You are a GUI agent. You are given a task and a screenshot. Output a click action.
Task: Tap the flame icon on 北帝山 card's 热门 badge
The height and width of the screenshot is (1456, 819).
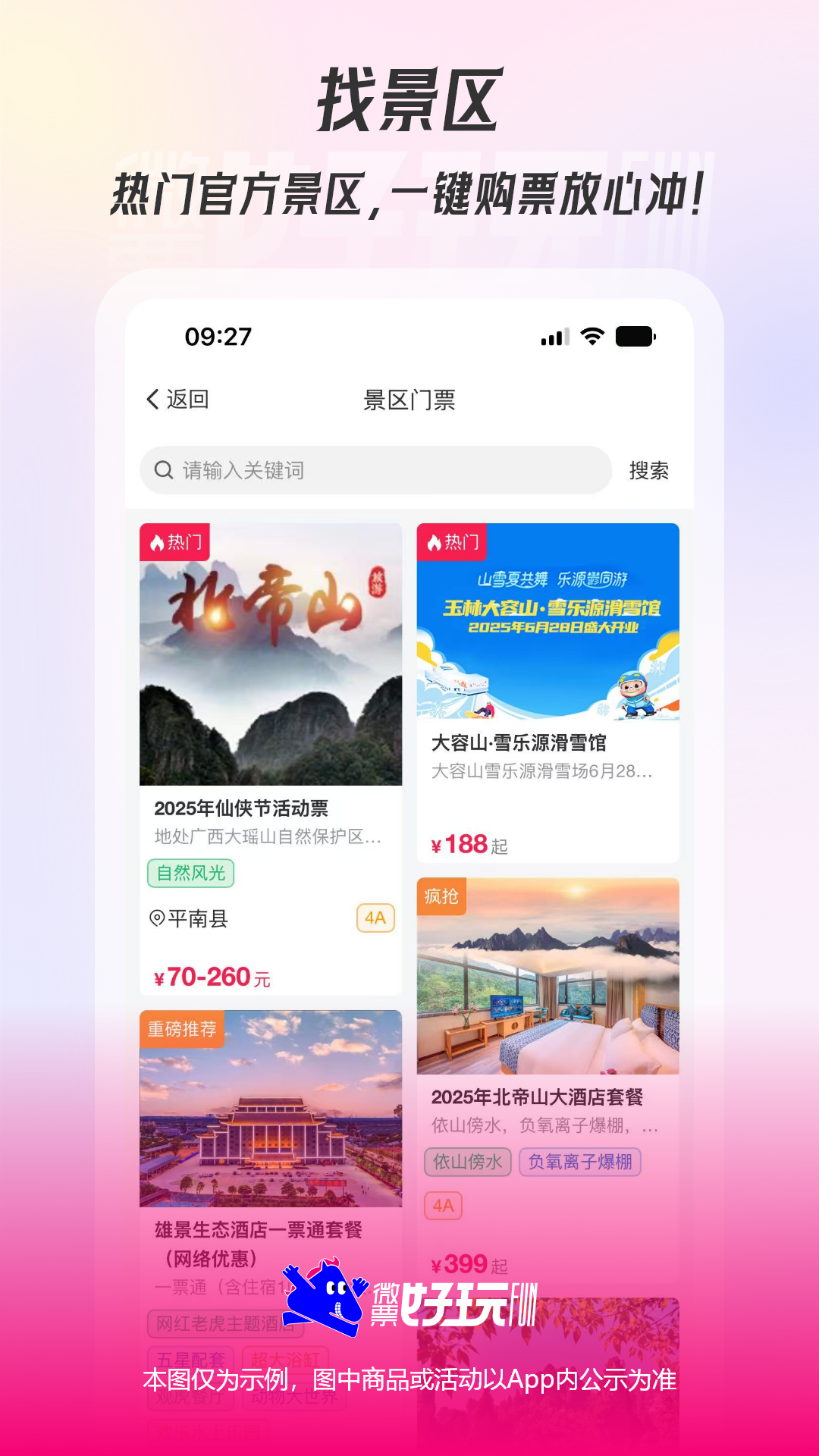(x=158, y=543)
